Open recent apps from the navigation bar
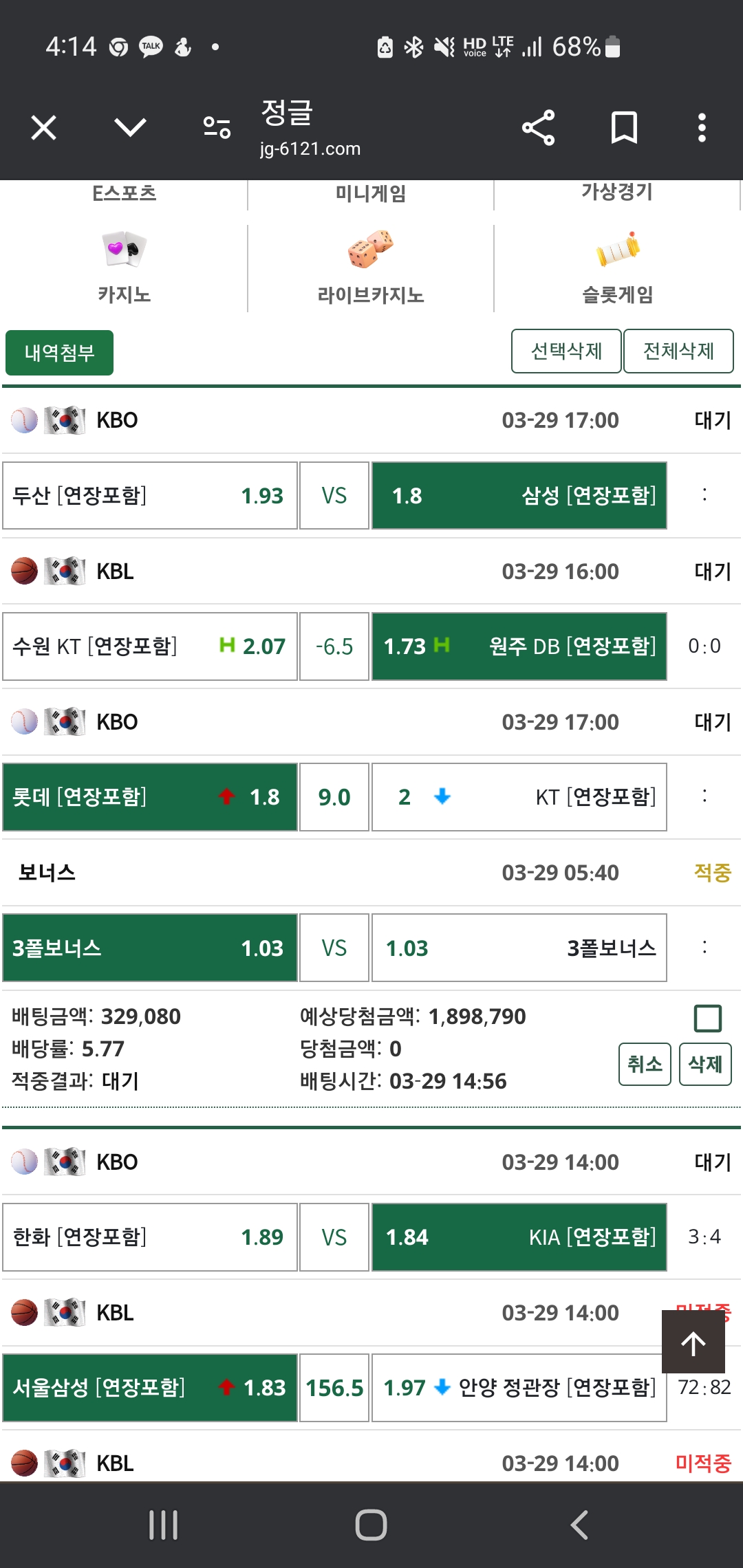 coord(164,1525)
